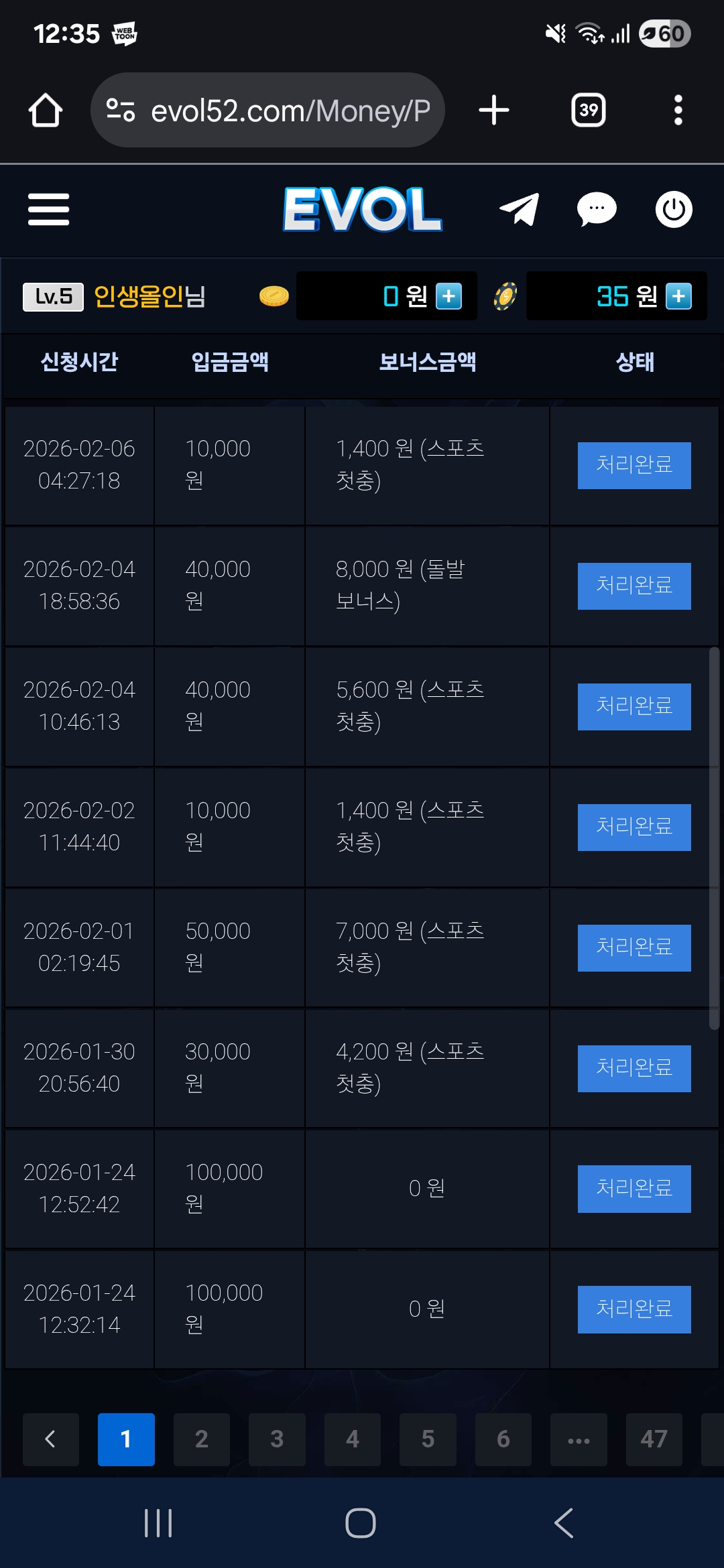View the 39 open browser tabs
The width and height of the screenshot is (724, 1568).
(588, 111)
